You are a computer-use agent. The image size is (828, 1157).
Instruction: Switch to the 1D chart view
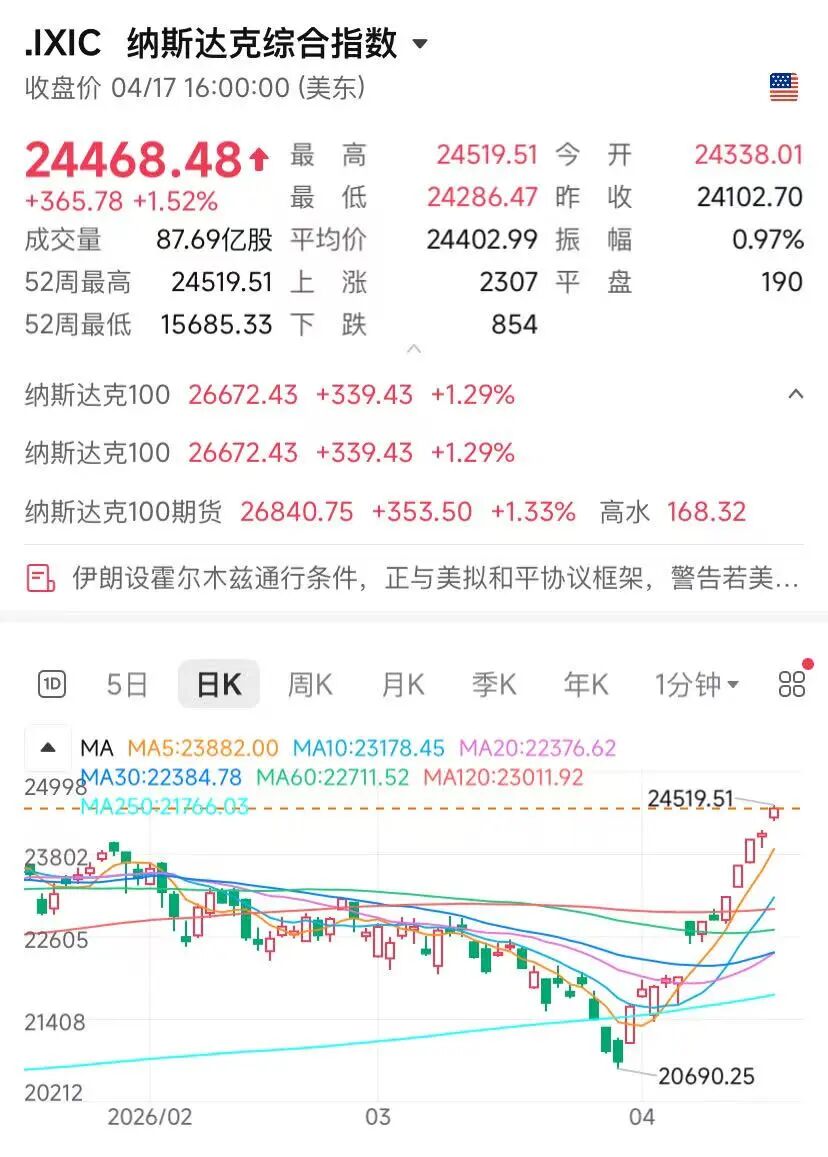52,685
